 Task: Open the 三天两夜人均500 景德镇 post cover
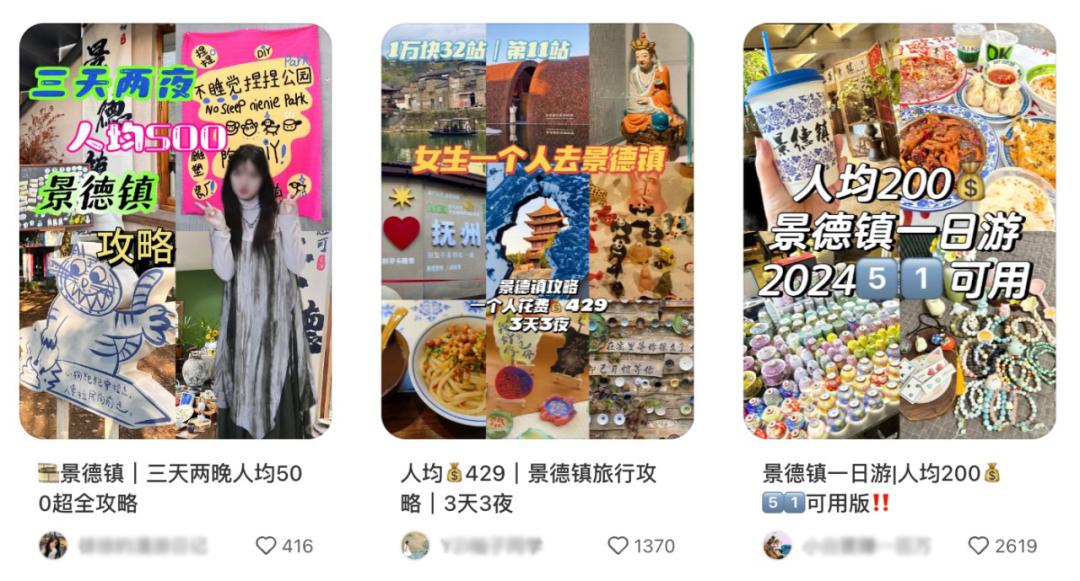click(x=175, y=230)
